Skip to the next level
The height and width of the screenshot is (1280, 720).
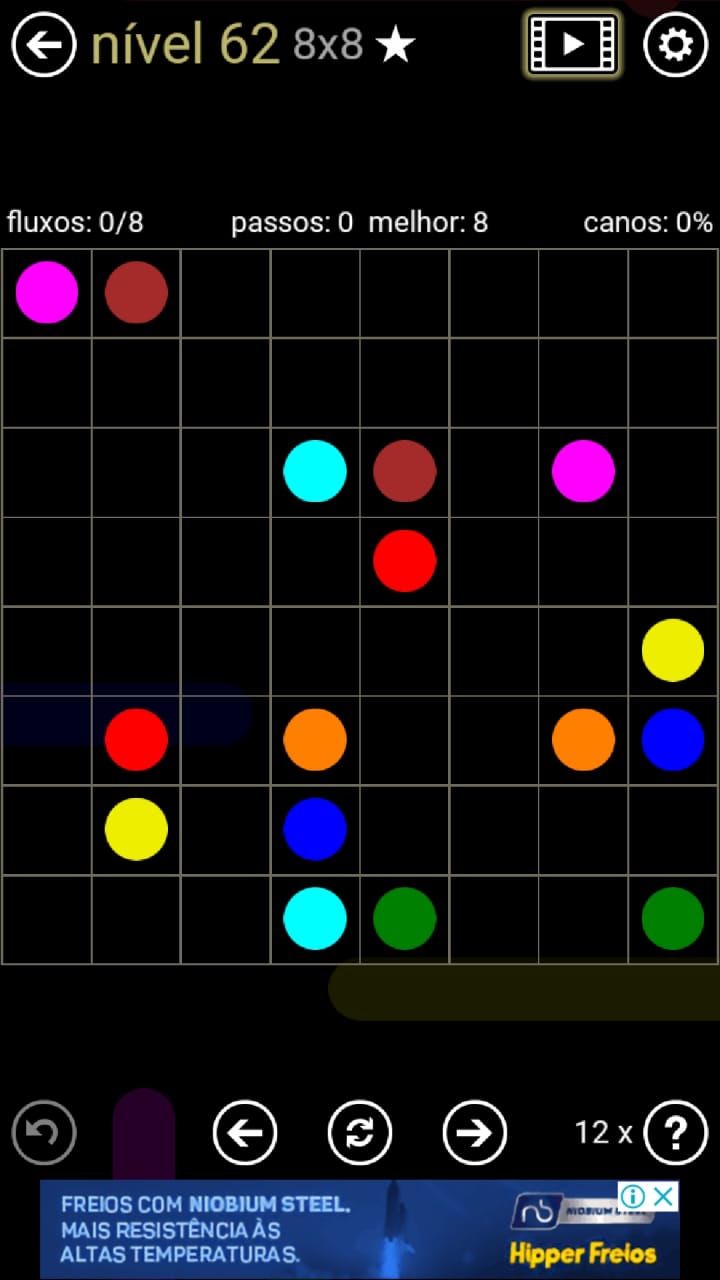[475, 1133]
